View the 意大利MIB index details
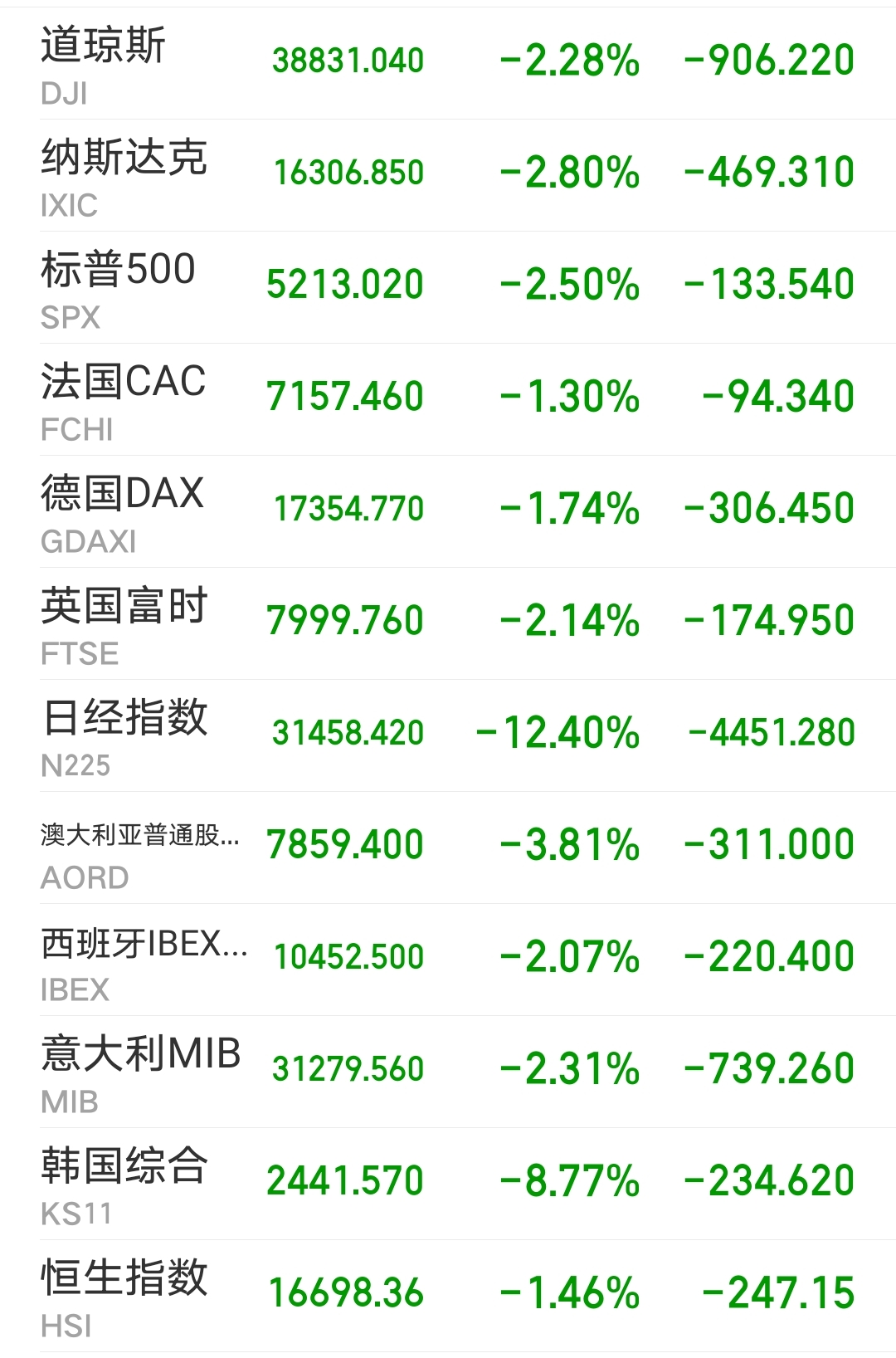 tap(448, 1072)
